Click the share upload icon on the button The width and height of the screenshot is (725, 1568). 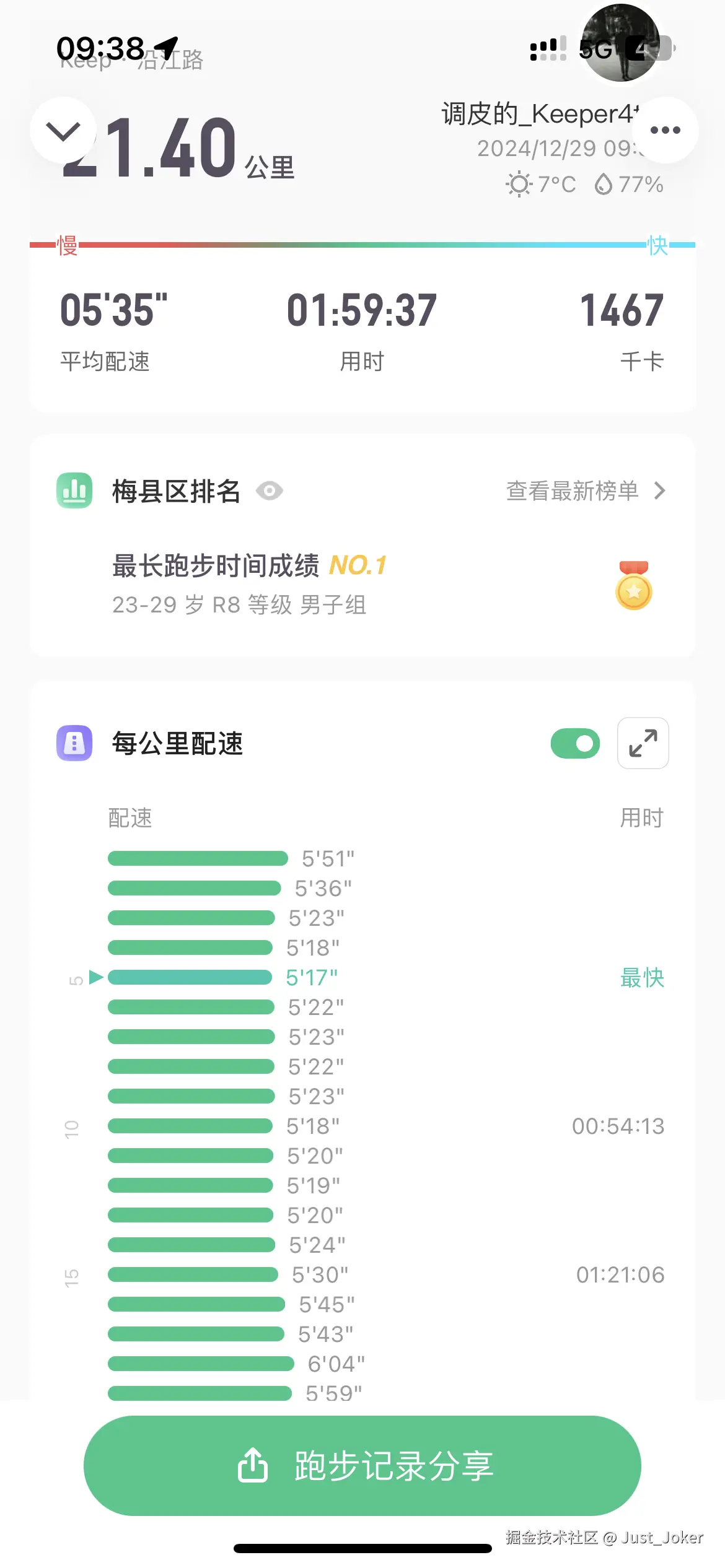click(255, 1465)
